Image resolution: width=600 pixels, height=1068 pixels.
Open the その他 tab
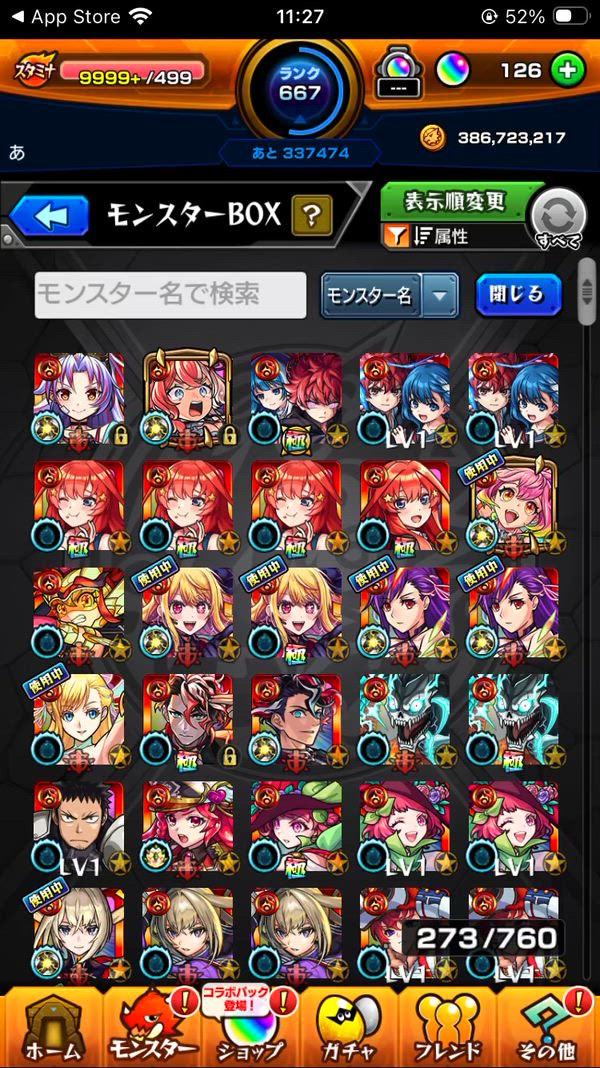point(548,1028)
